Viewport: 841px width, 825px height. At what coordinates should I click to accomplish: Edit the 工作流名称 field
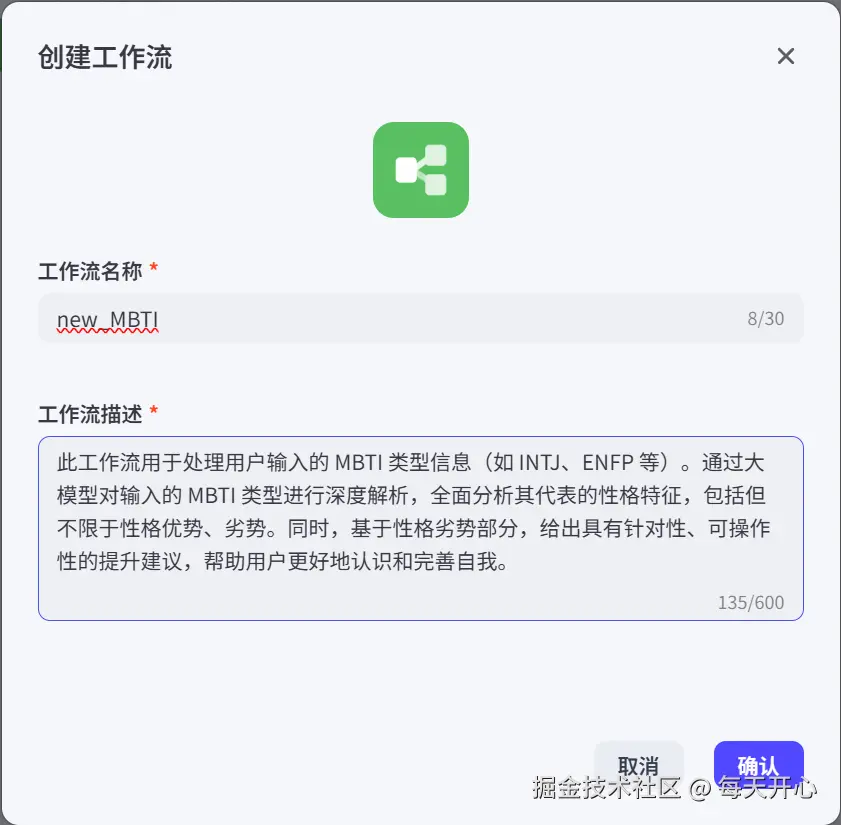pyautogui.click(x=400, y=320)
